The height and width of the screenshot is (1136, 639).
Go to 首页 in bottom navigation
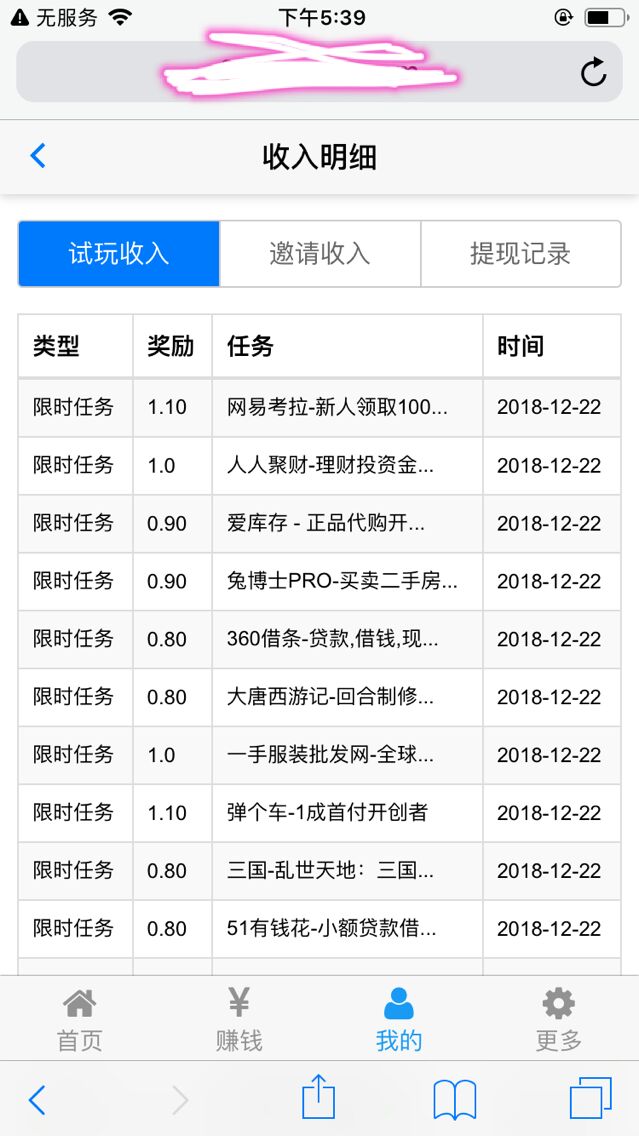80,1020
